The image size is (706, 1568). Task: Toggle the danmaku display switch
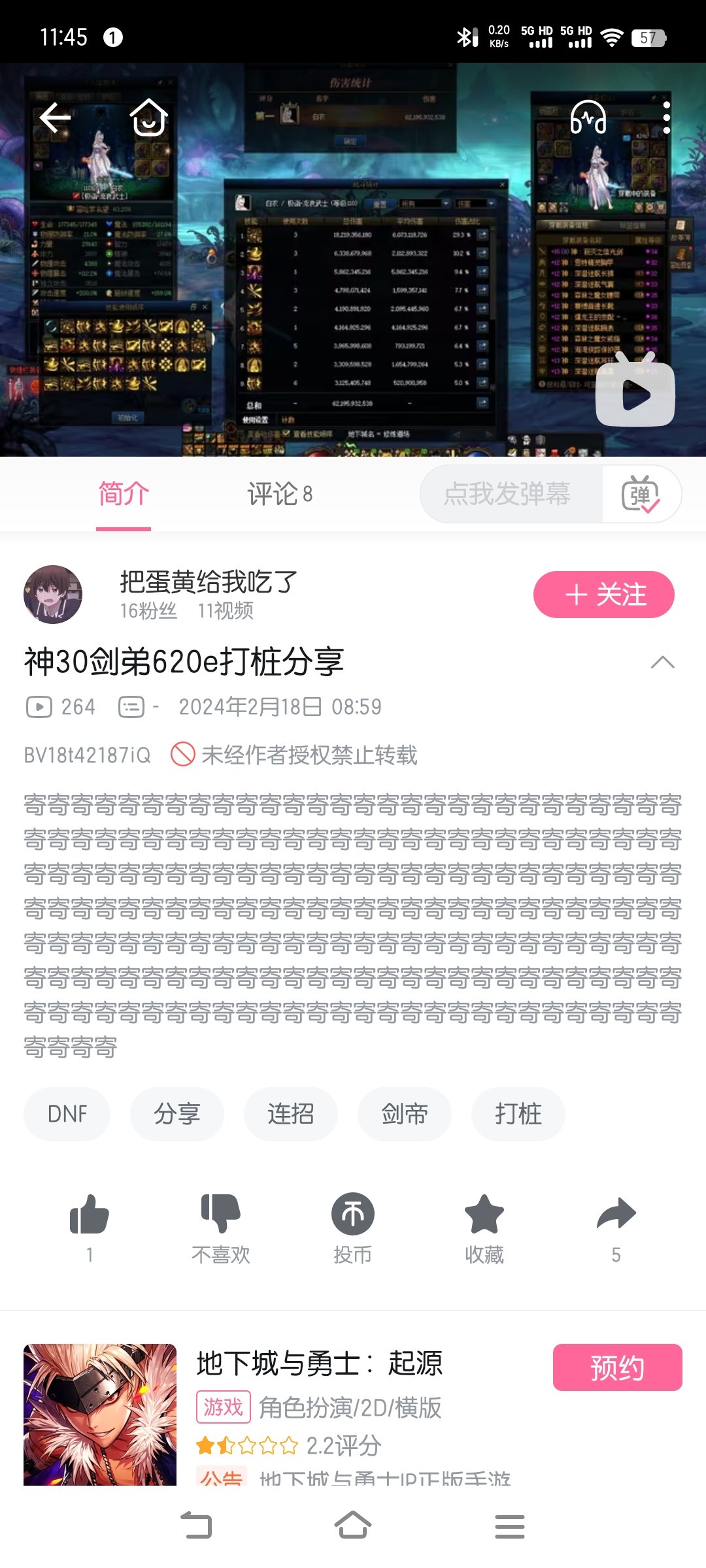[641, 494]
